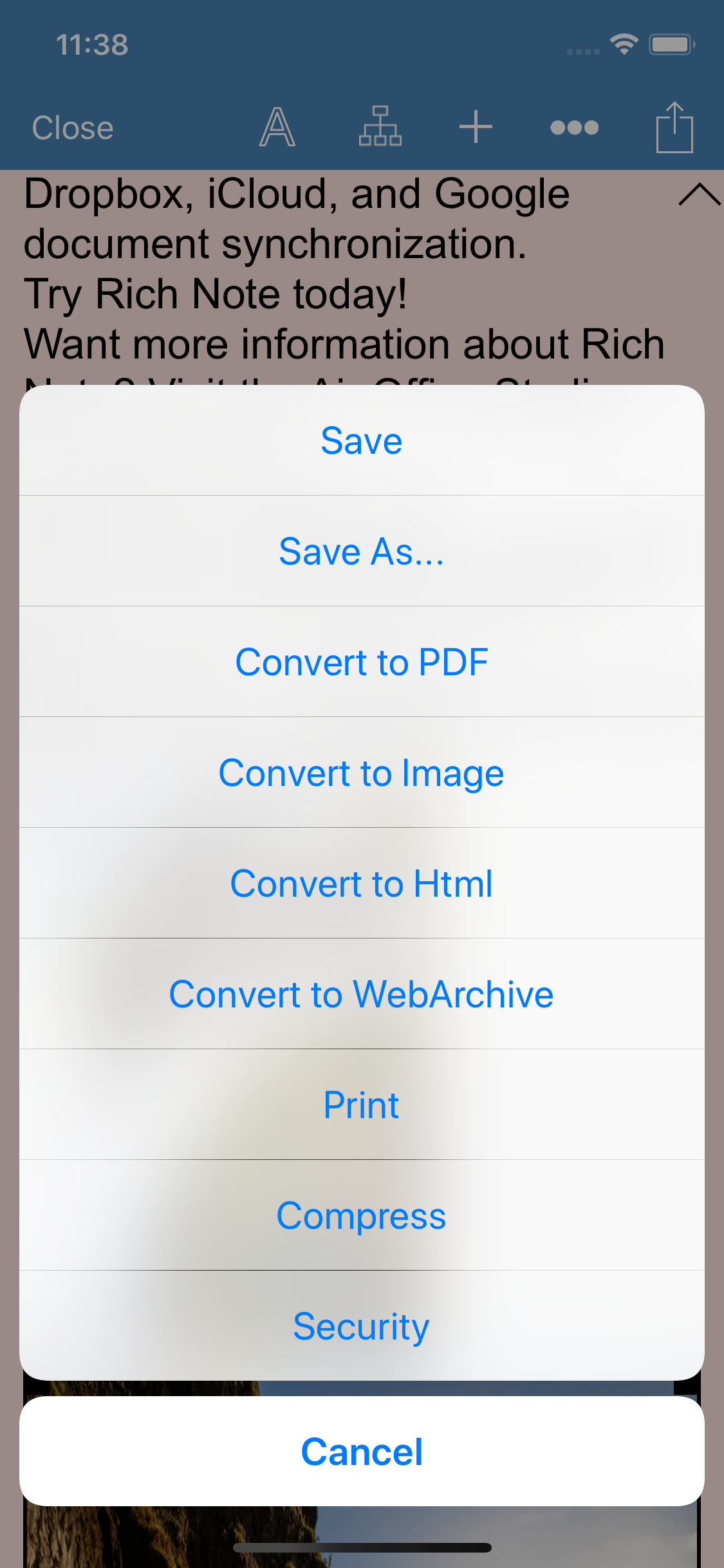This screenshot has width=724, height=1568.
Task: Open the more options (•••) icon
Action: (575, 127)
